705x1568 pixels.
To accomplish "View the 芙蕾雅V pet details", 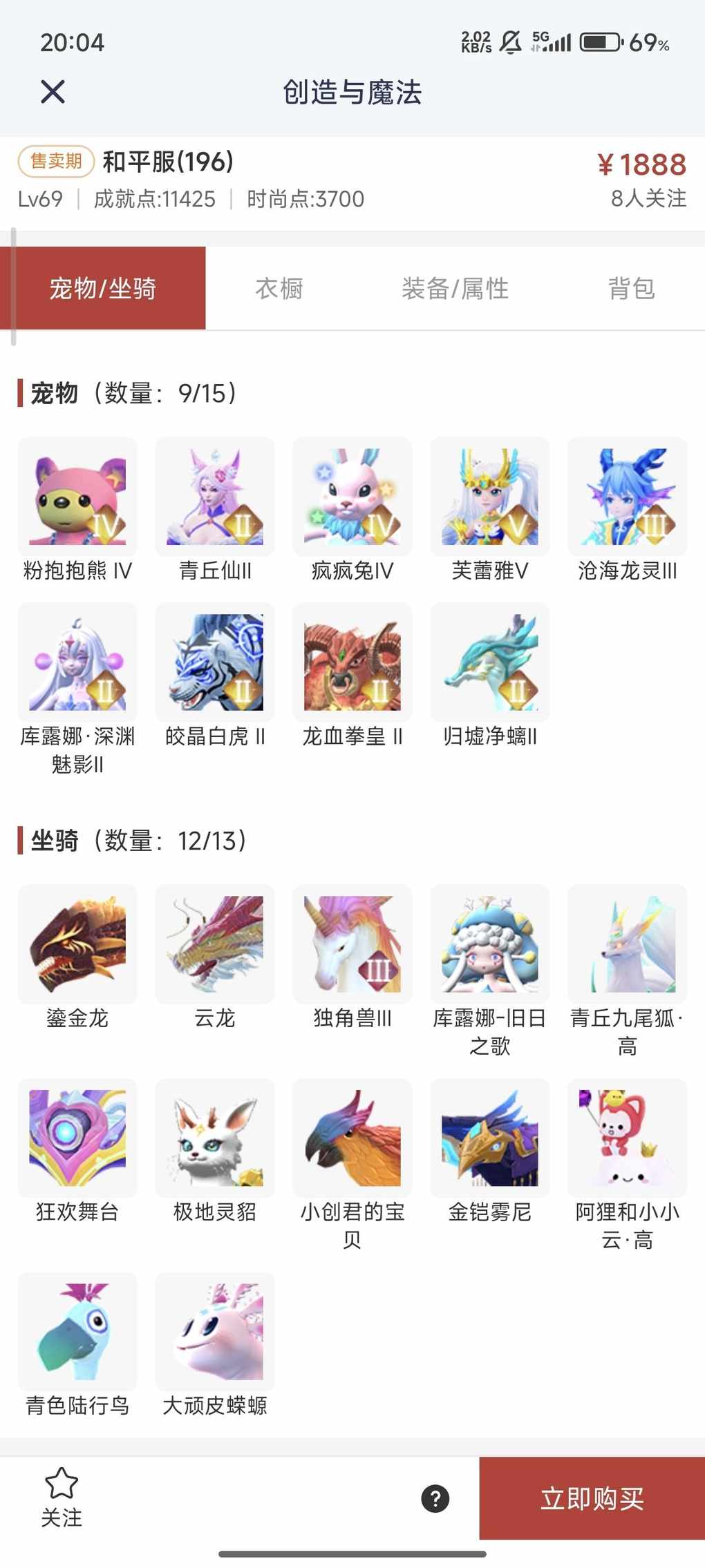I will coord(490,497).
